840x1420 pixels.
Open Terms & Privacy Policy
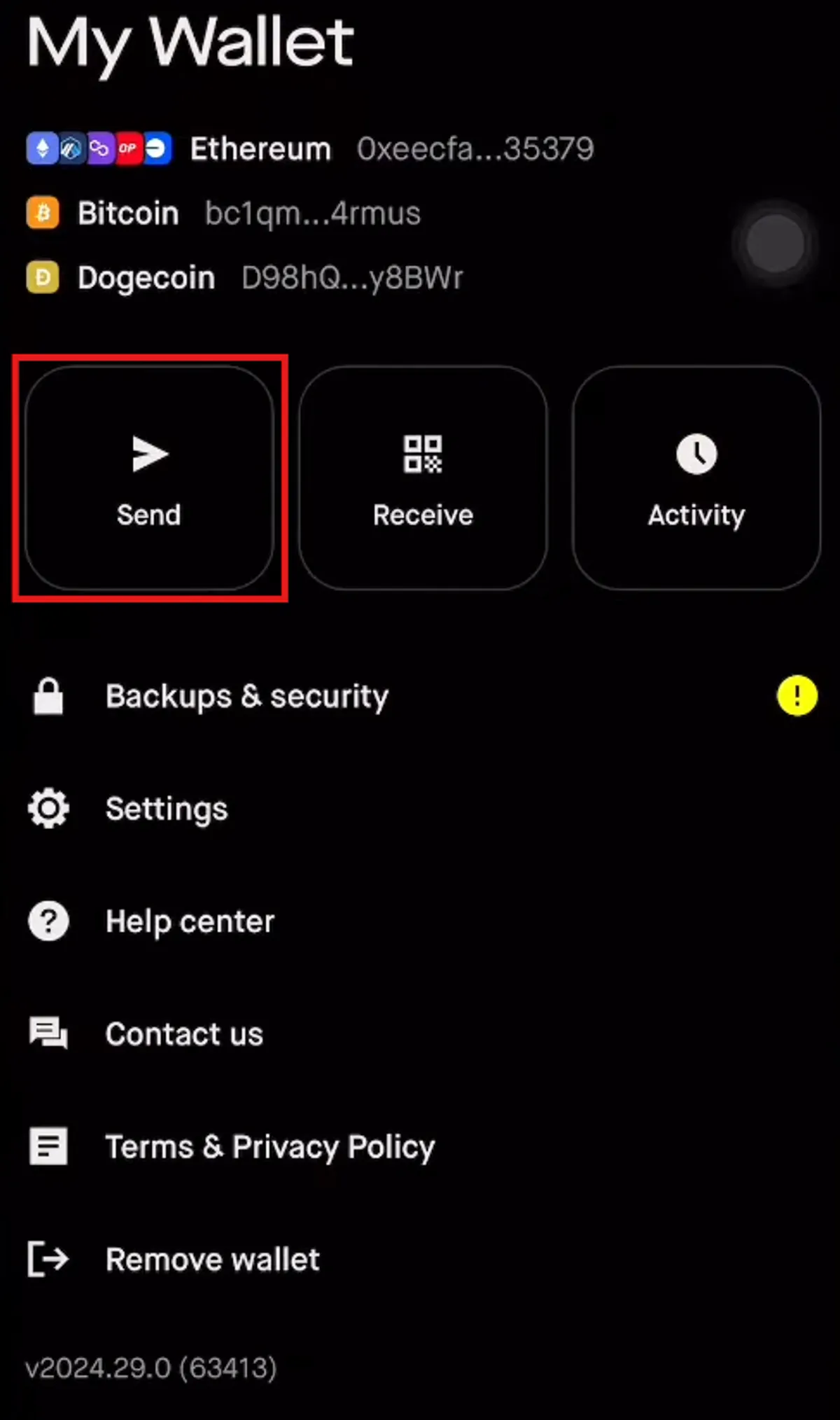coord(420,1147)
